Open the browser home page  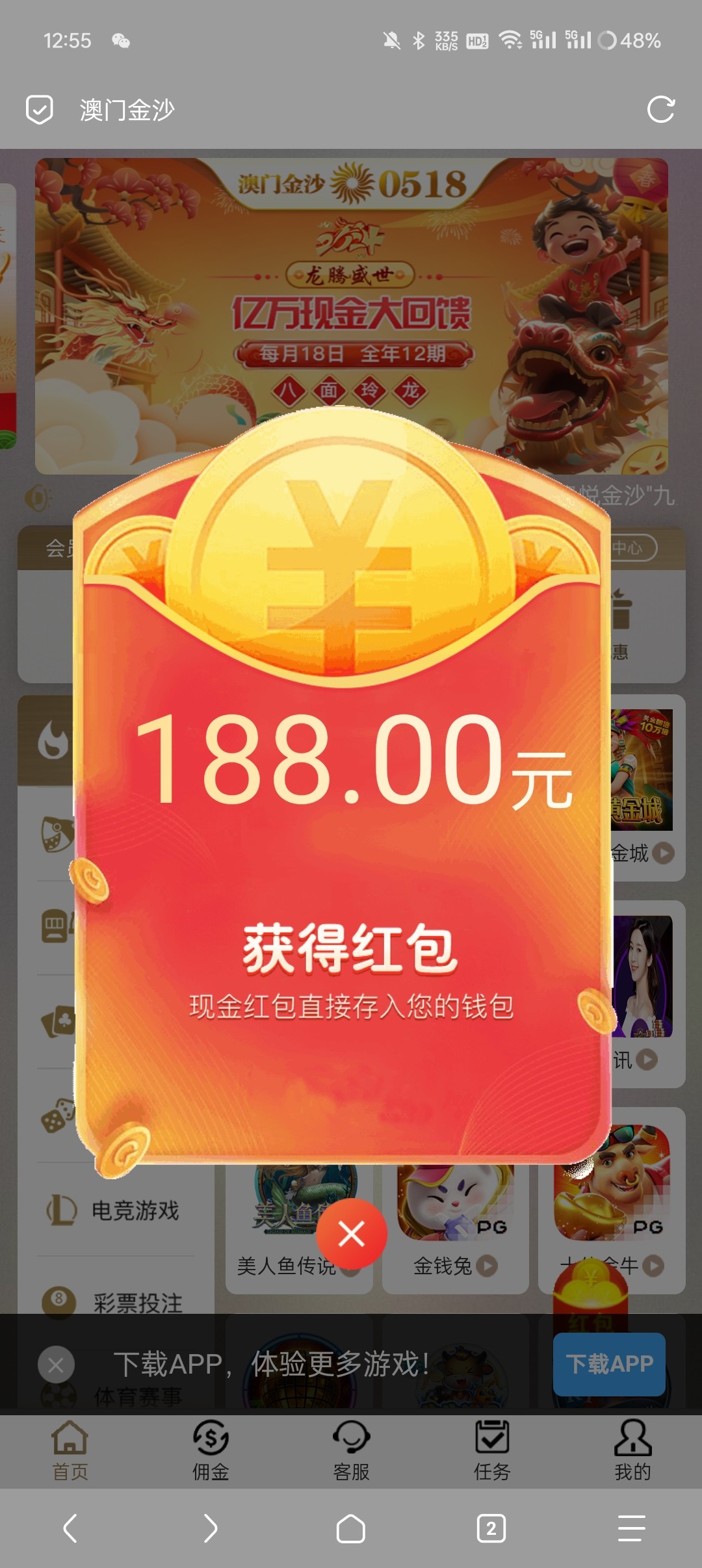coord(351,1528)
